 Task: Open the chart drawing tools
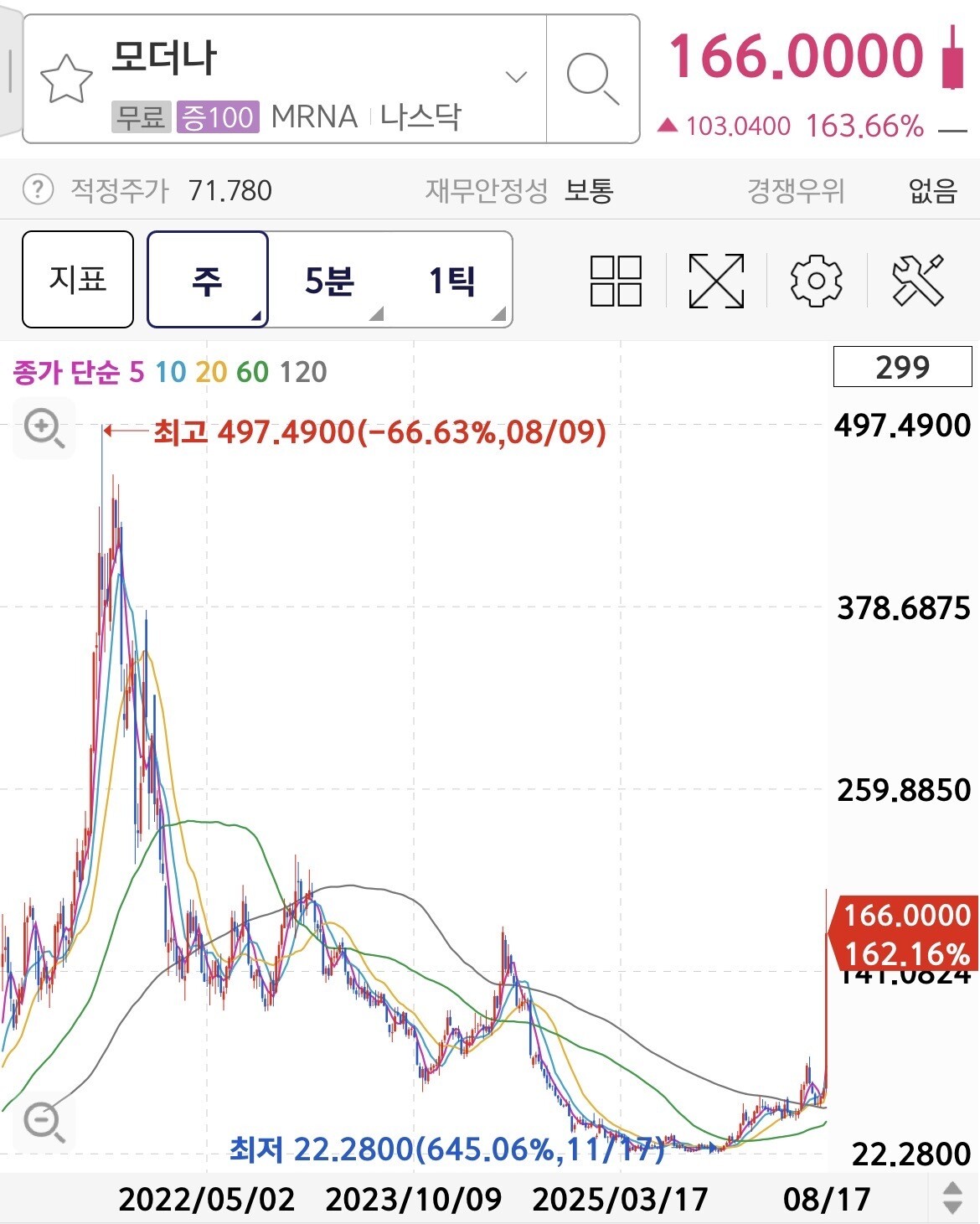pyautogui.click(x=918, y=280)
